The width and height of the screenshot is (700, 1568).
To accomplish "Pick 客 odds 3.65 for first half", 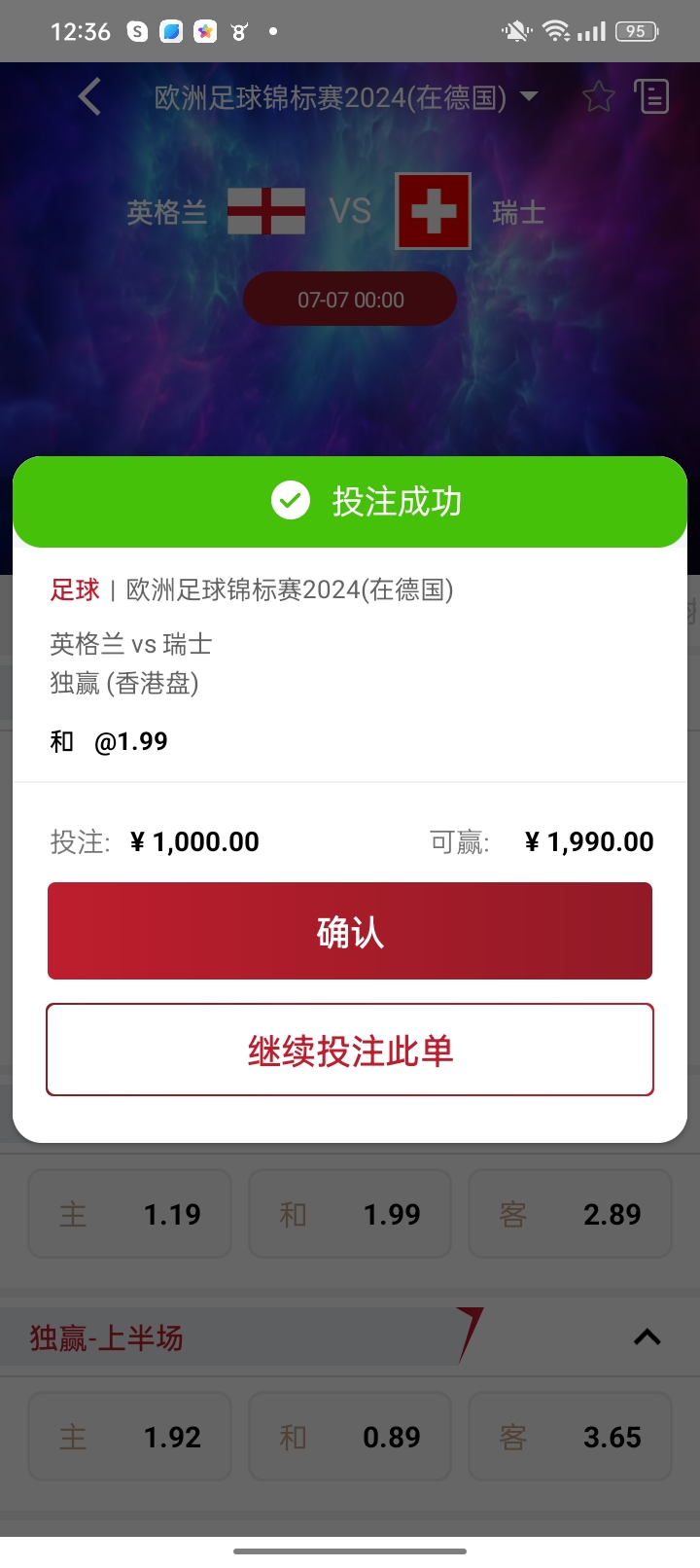I will click(x=570, y=1437).
